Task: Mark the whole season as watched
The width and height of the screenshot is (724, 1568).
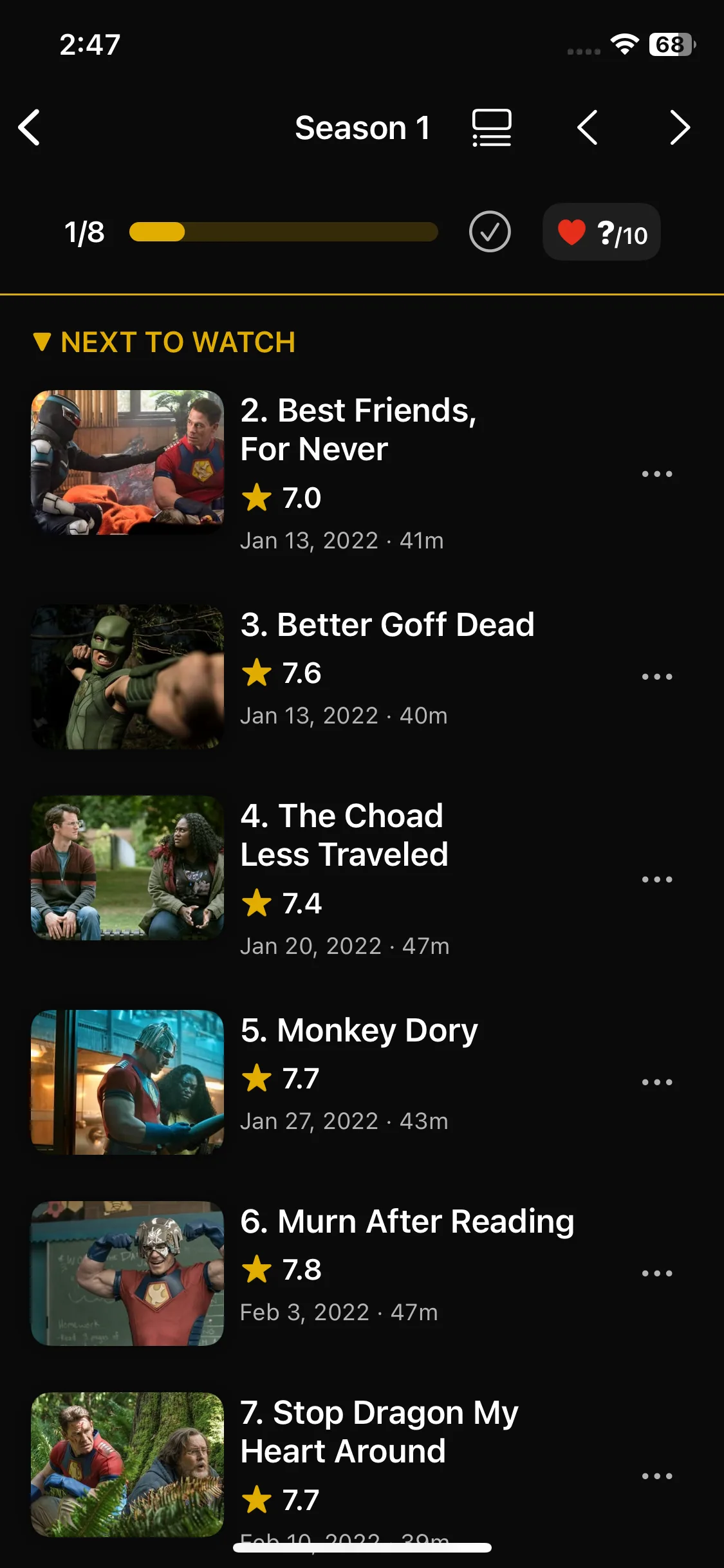Action: pyautogui.click(x=490, y=232)
